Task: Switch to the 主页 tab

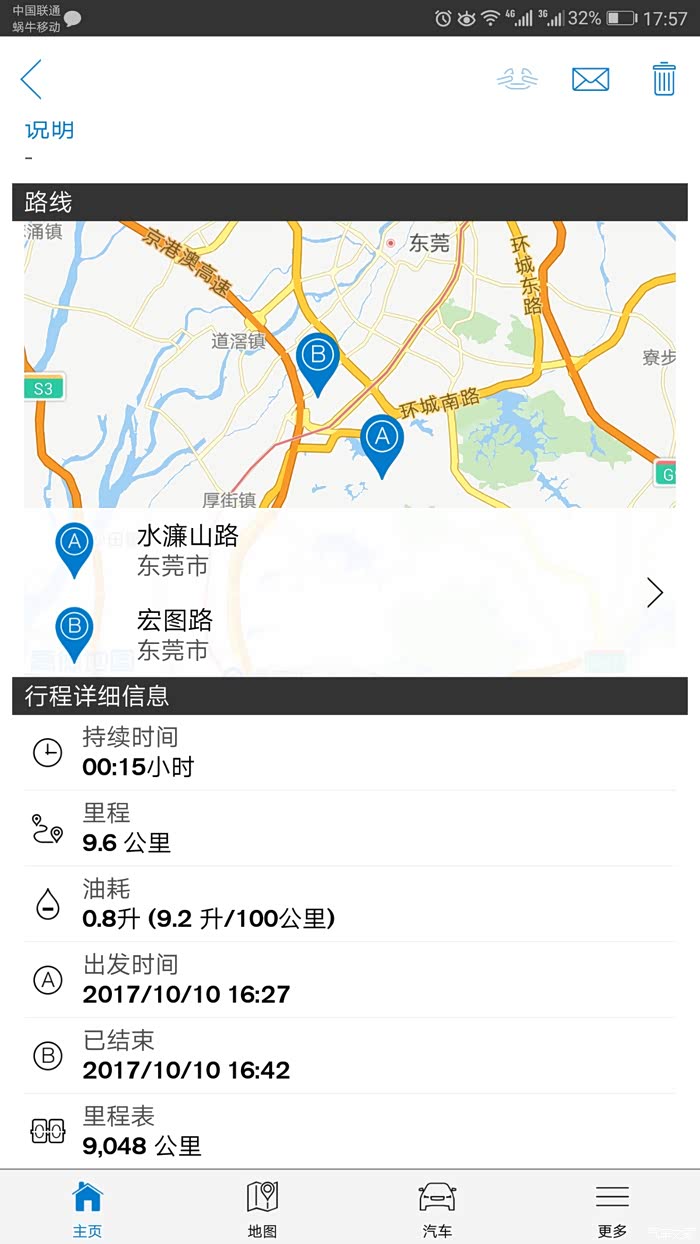Action: 87,1207
